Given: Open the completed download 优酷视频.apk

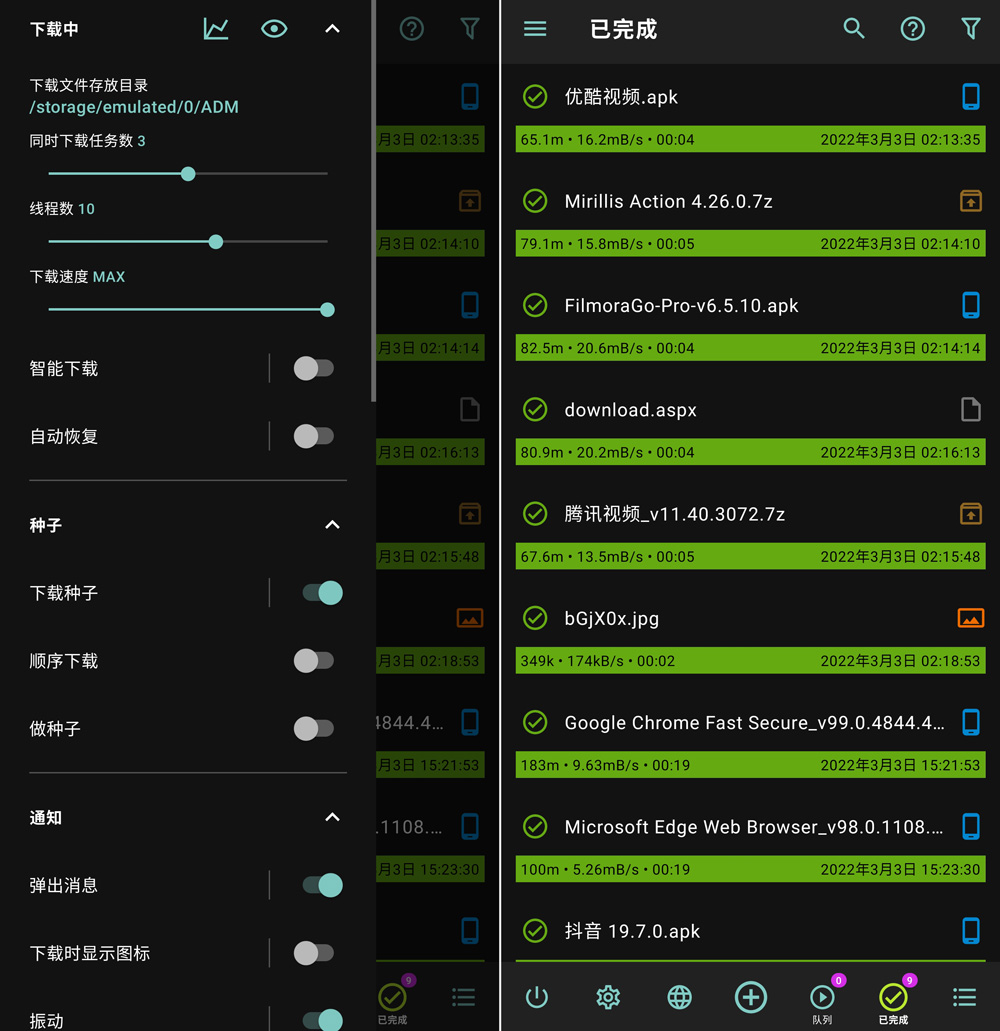Looking at the screenshot, I should click(621, 97).
